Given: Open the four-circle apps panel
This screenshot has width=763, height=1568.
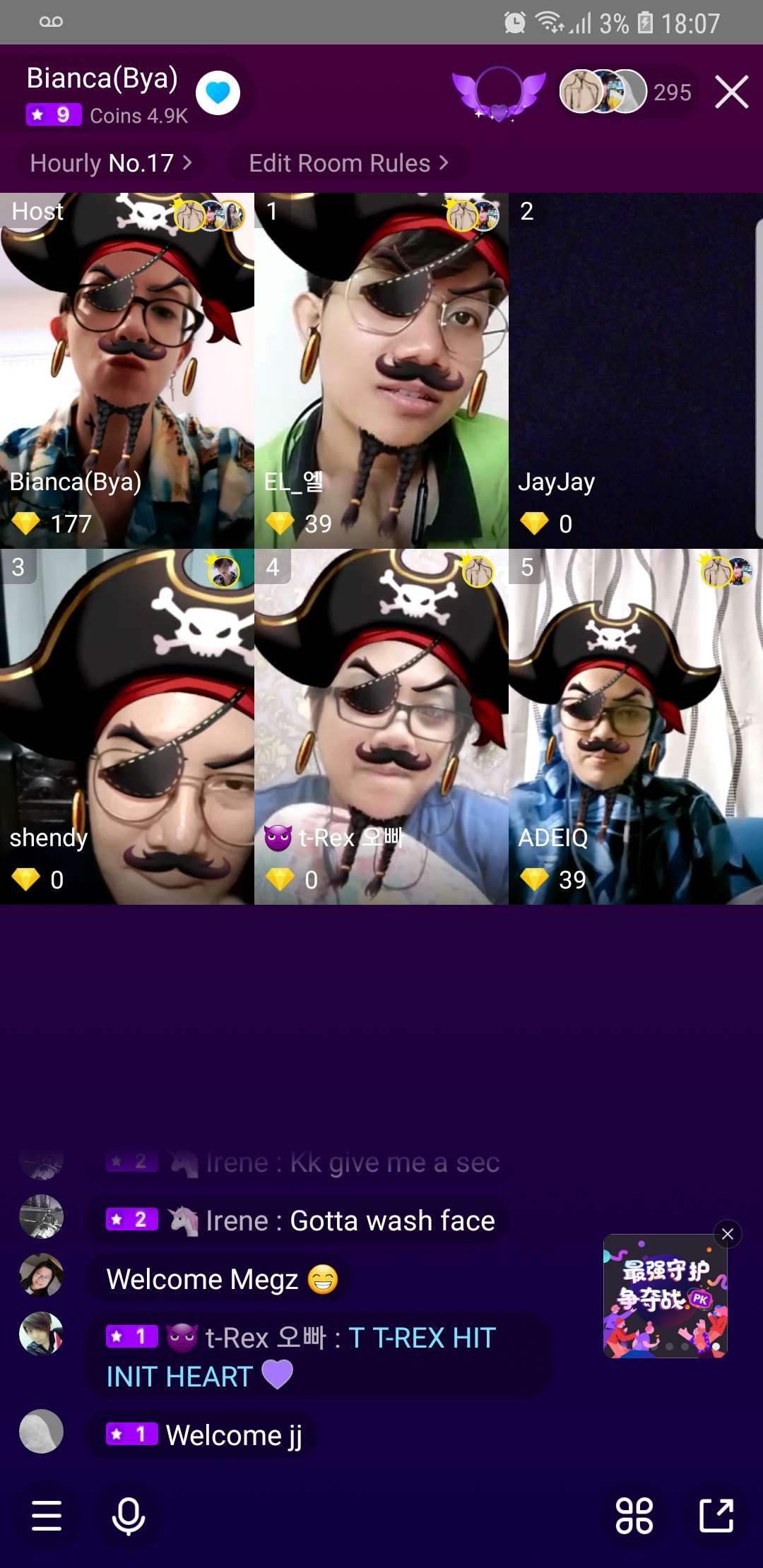Looking at the screenshot, I should 634,1516.
